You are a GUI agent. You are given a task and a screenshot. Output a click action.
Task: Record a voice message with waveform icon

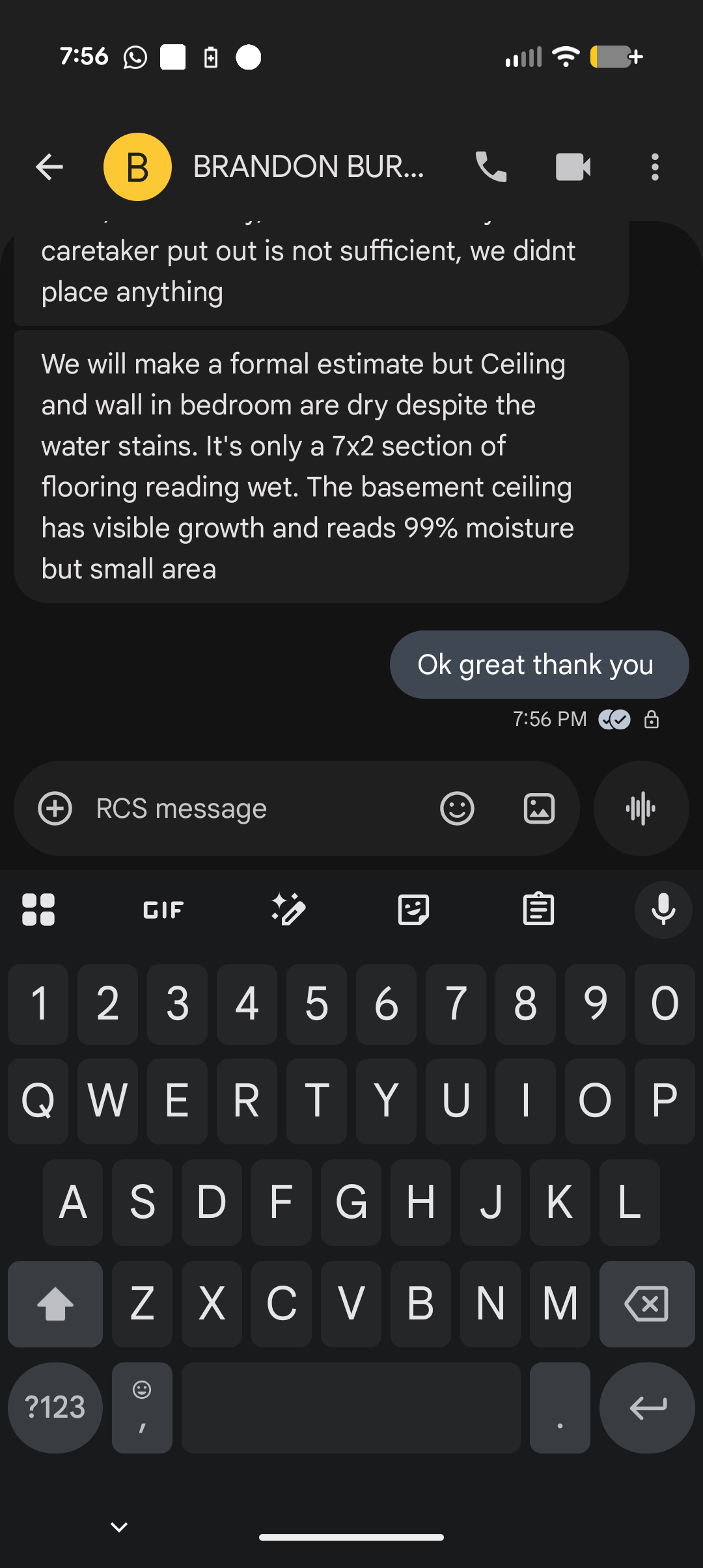point(641,807)
